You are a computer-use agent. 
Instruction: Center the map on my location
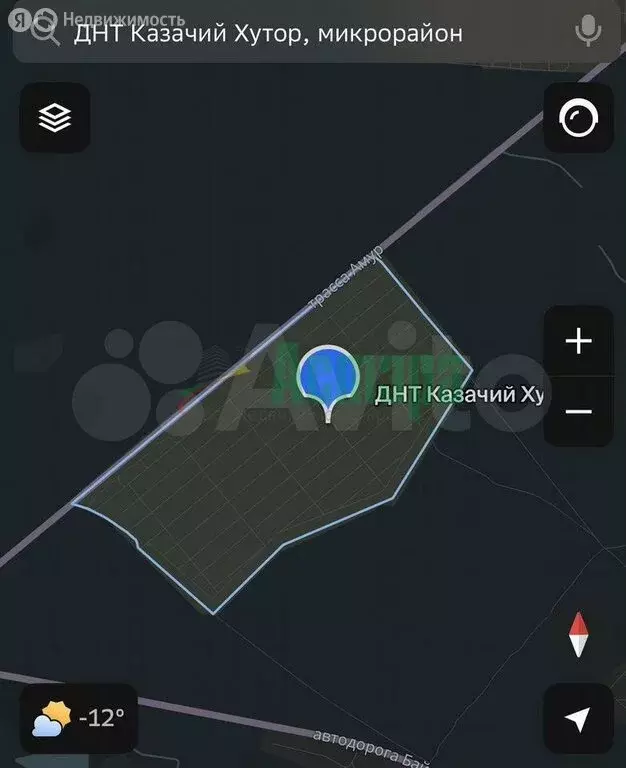click(578, 718)
